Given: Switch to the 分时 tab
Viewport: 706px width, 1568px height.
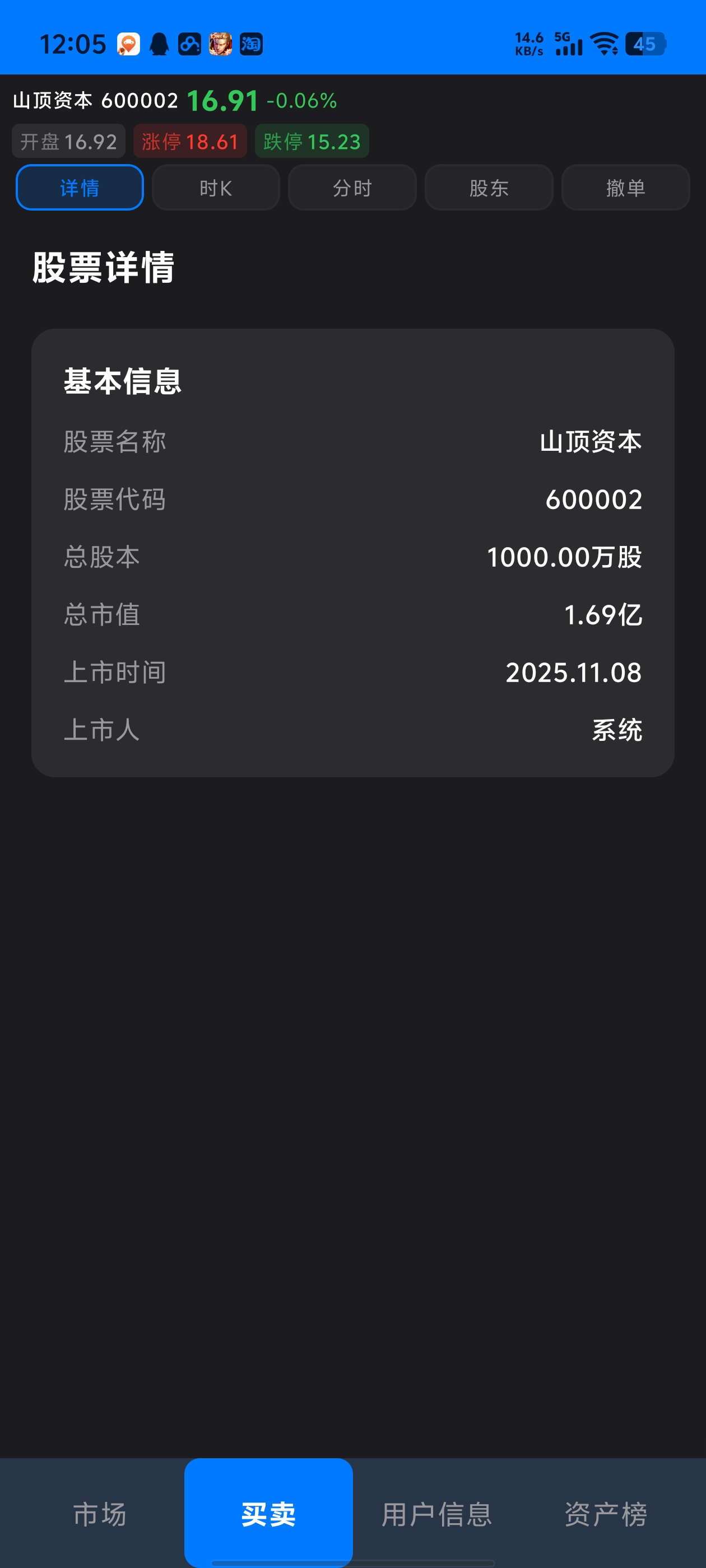Looking at the screenshot, I should tap(352, 188).
